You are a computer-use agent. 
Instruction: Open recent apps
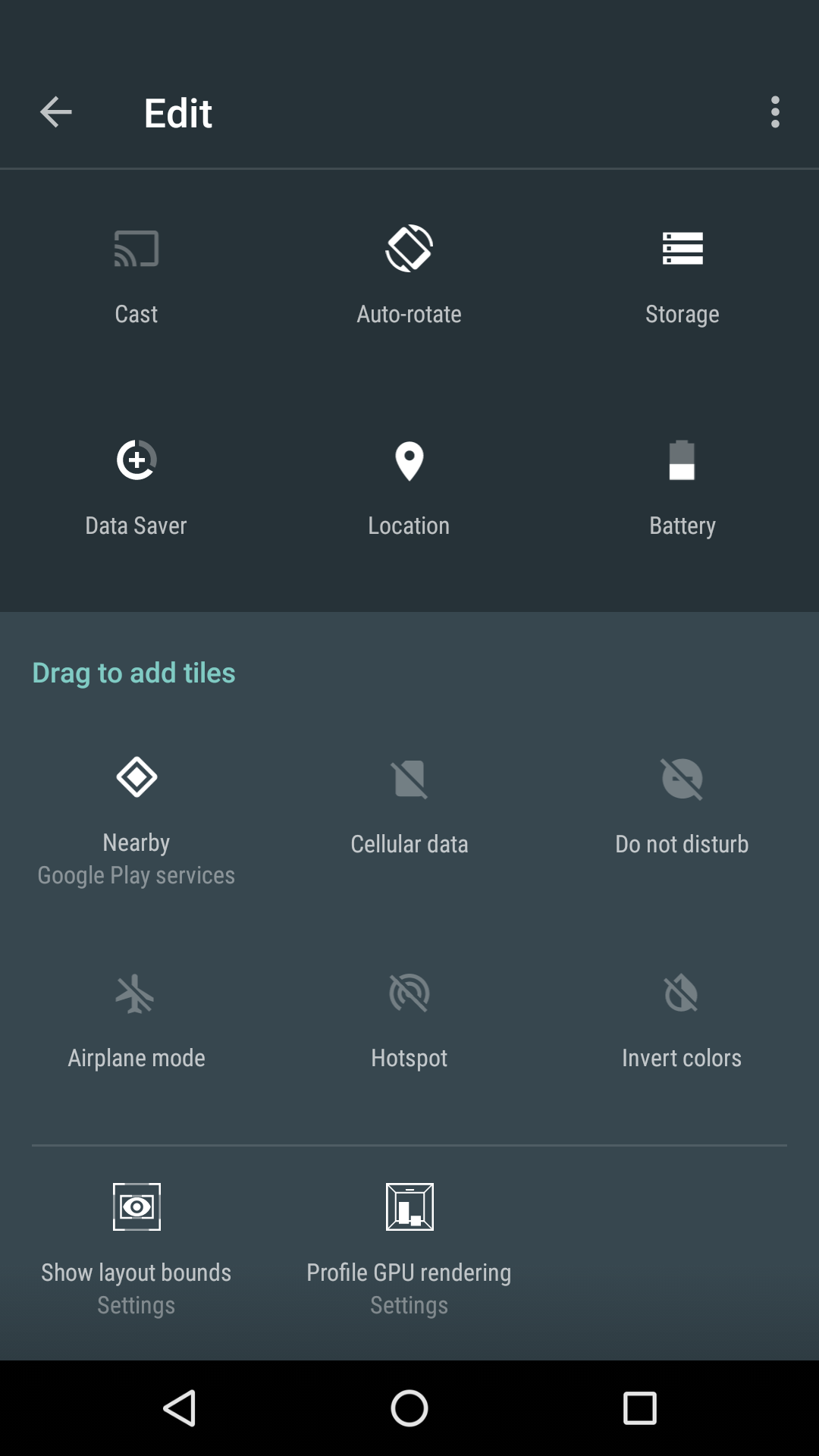pos(639,1408)
